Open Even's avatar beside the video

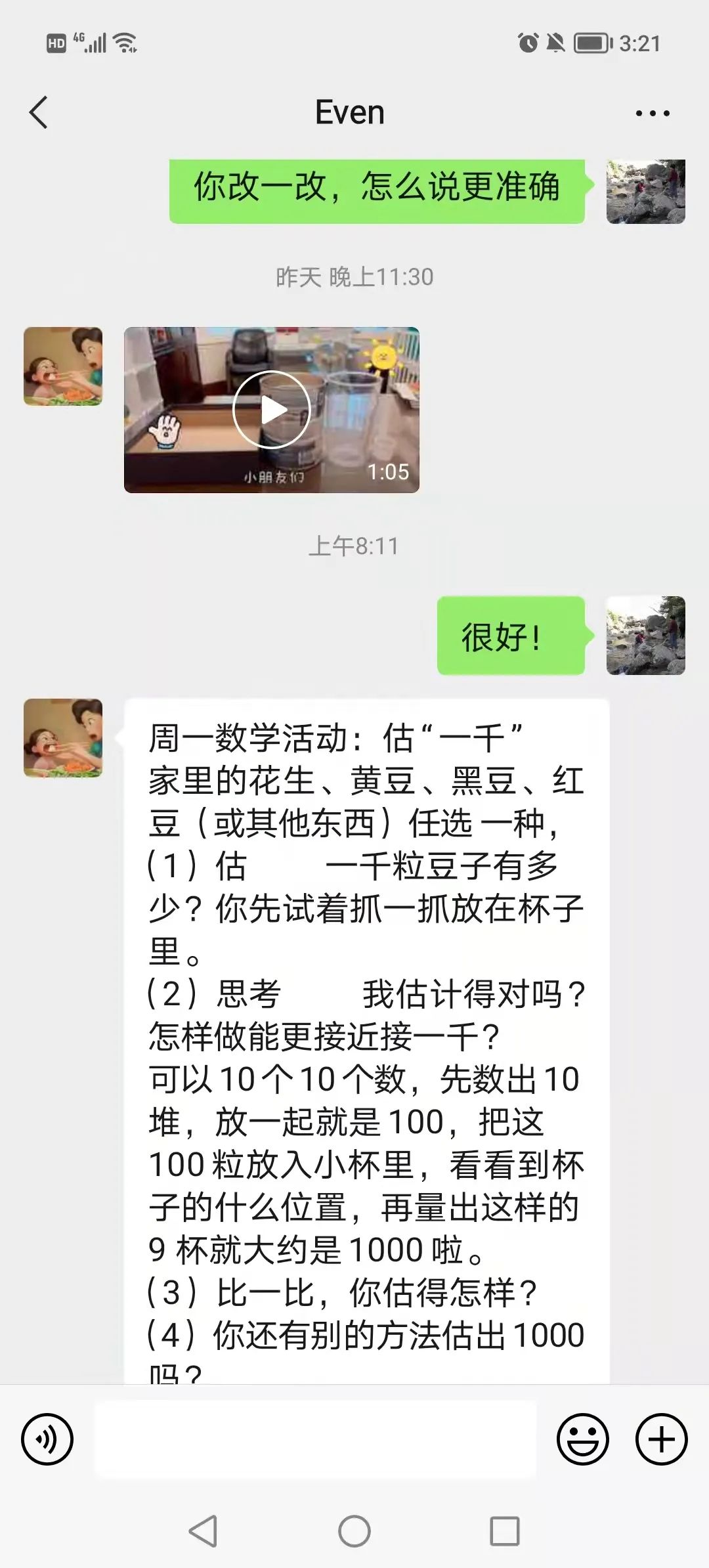63,366
